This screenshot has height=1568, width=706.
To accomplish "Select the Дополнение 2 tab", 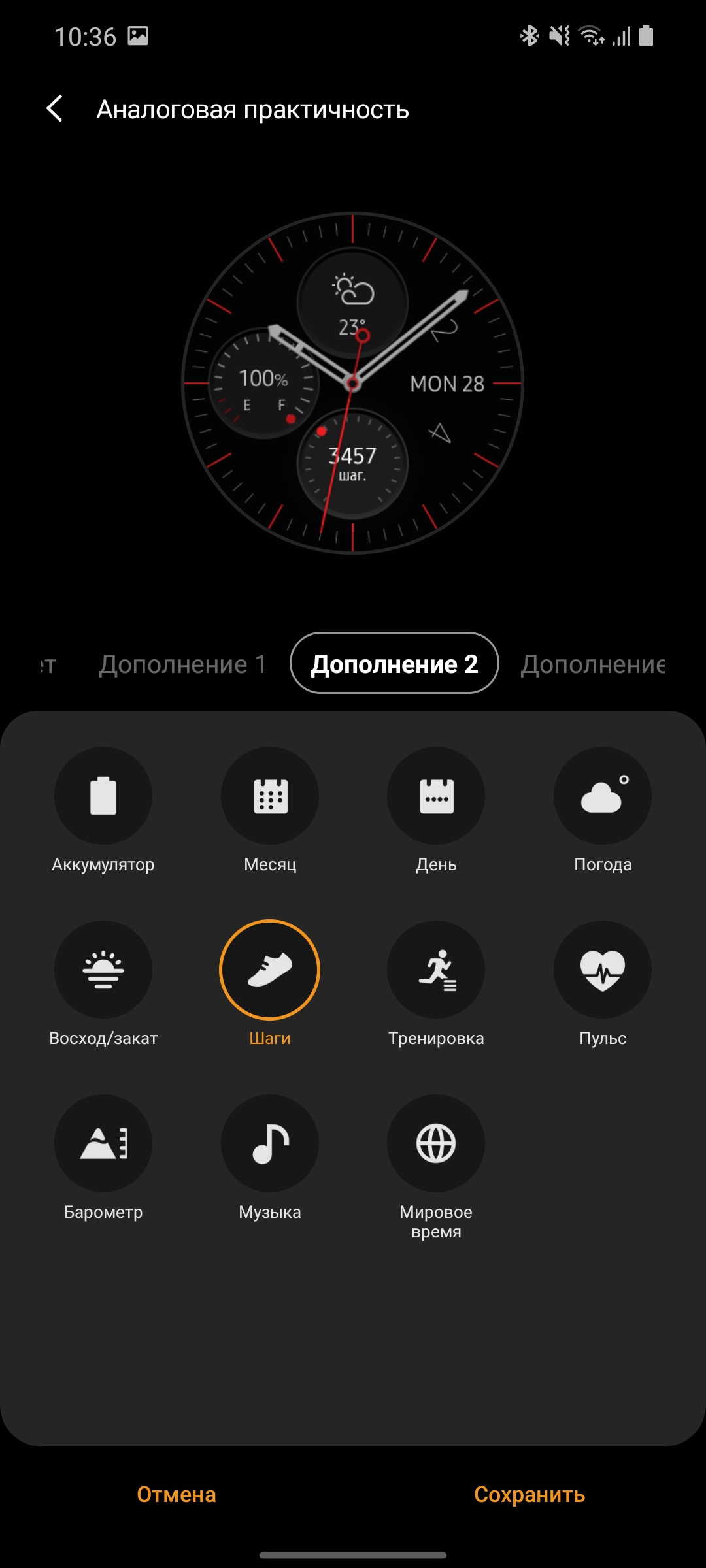I will point(394,664).
